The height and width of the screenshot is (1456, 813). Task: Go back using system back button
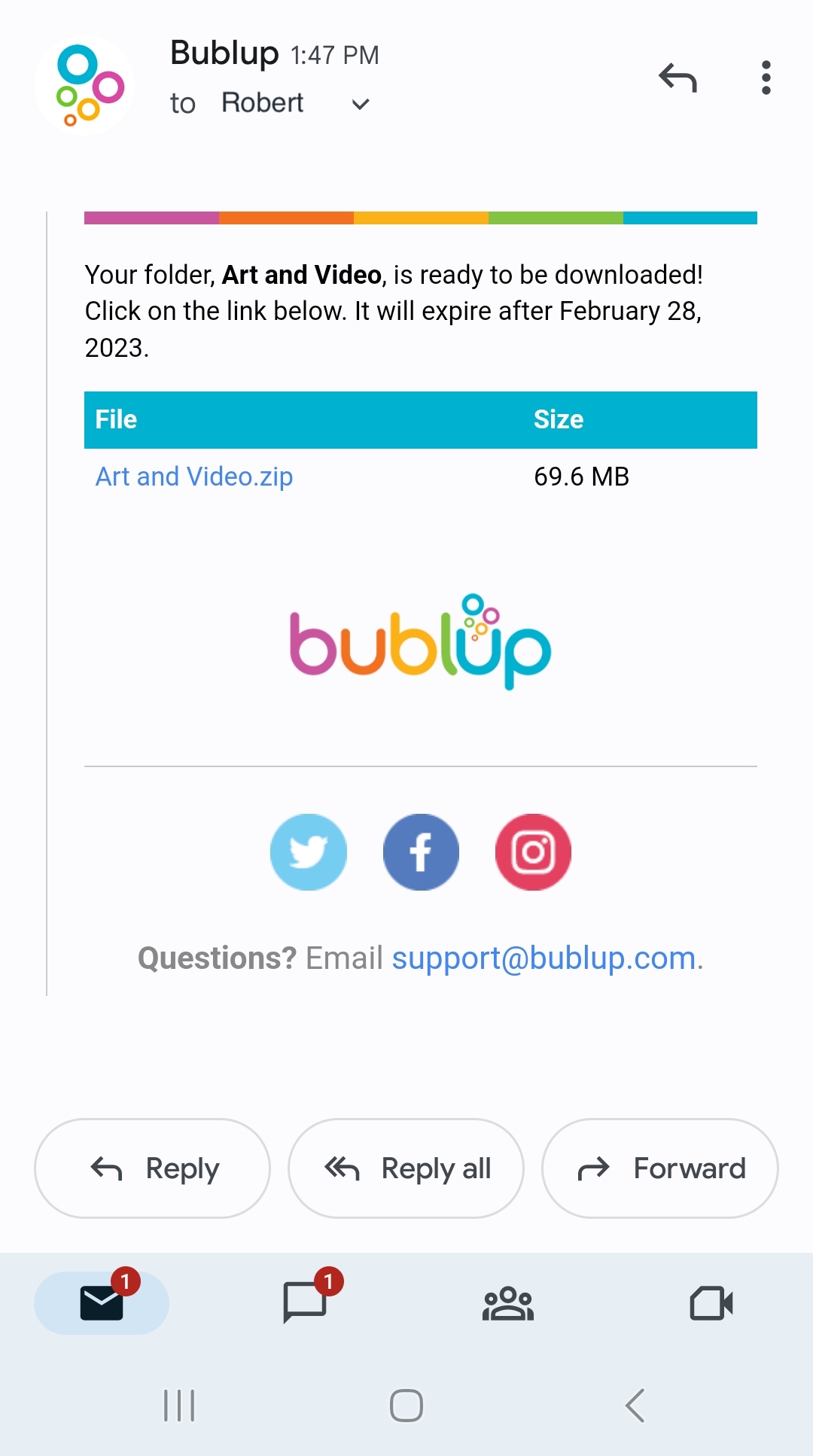pyautogui.click(x=635, y=1405)
